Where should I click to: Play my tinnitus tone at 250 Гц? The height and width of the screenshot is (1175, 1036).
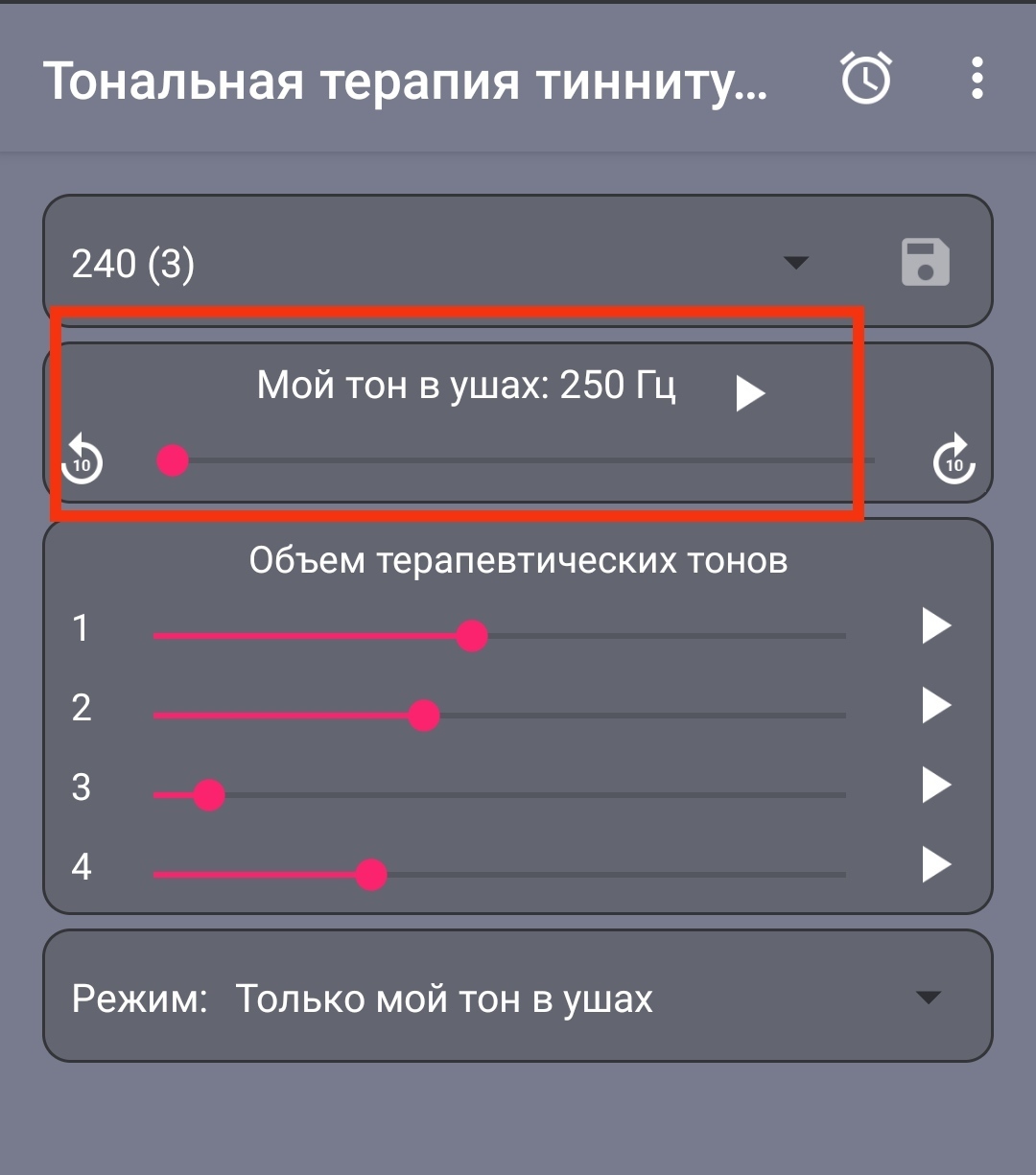[750, 393]
